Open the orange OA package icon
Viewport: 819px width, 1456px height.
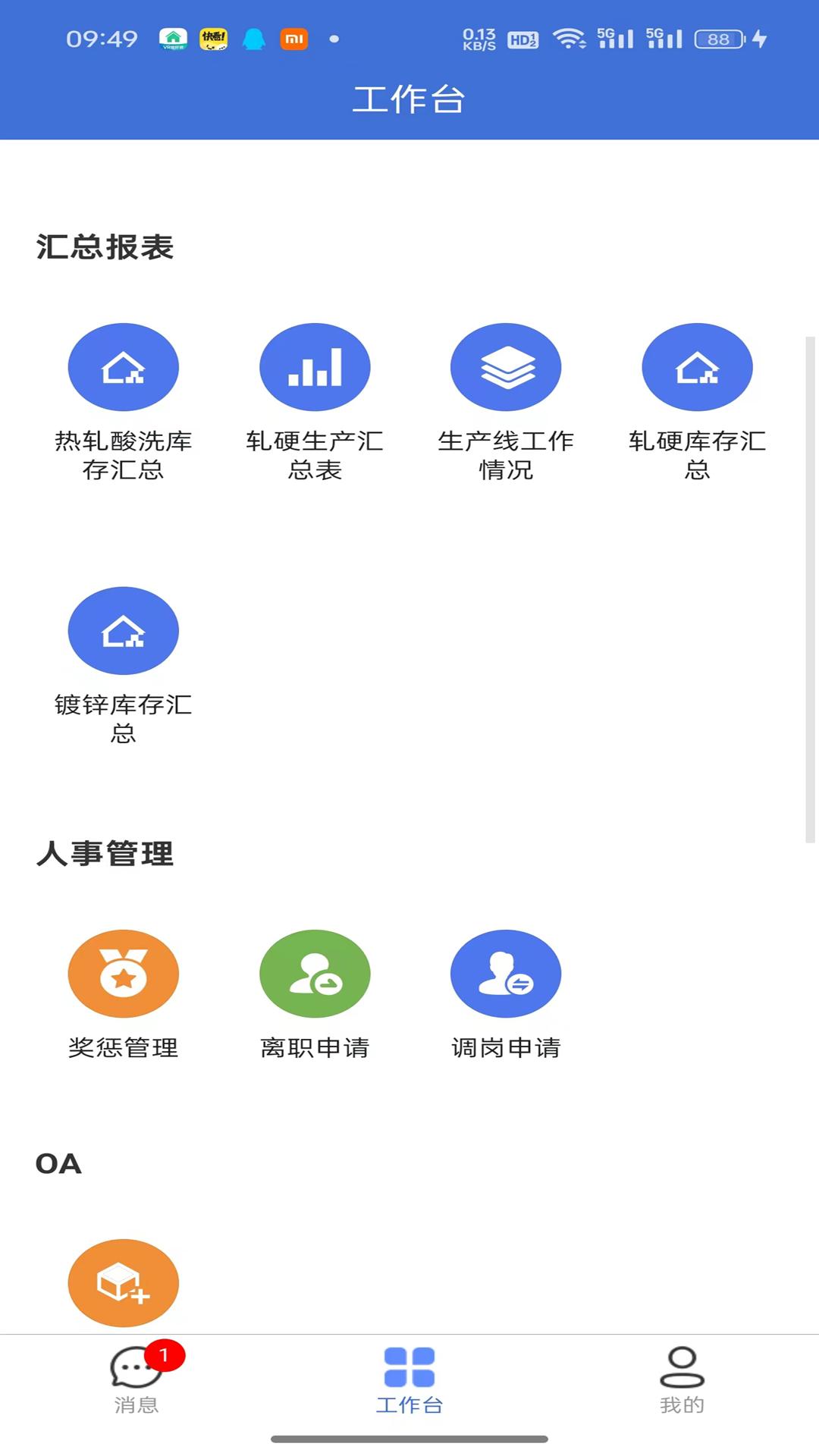(123, 1283)
